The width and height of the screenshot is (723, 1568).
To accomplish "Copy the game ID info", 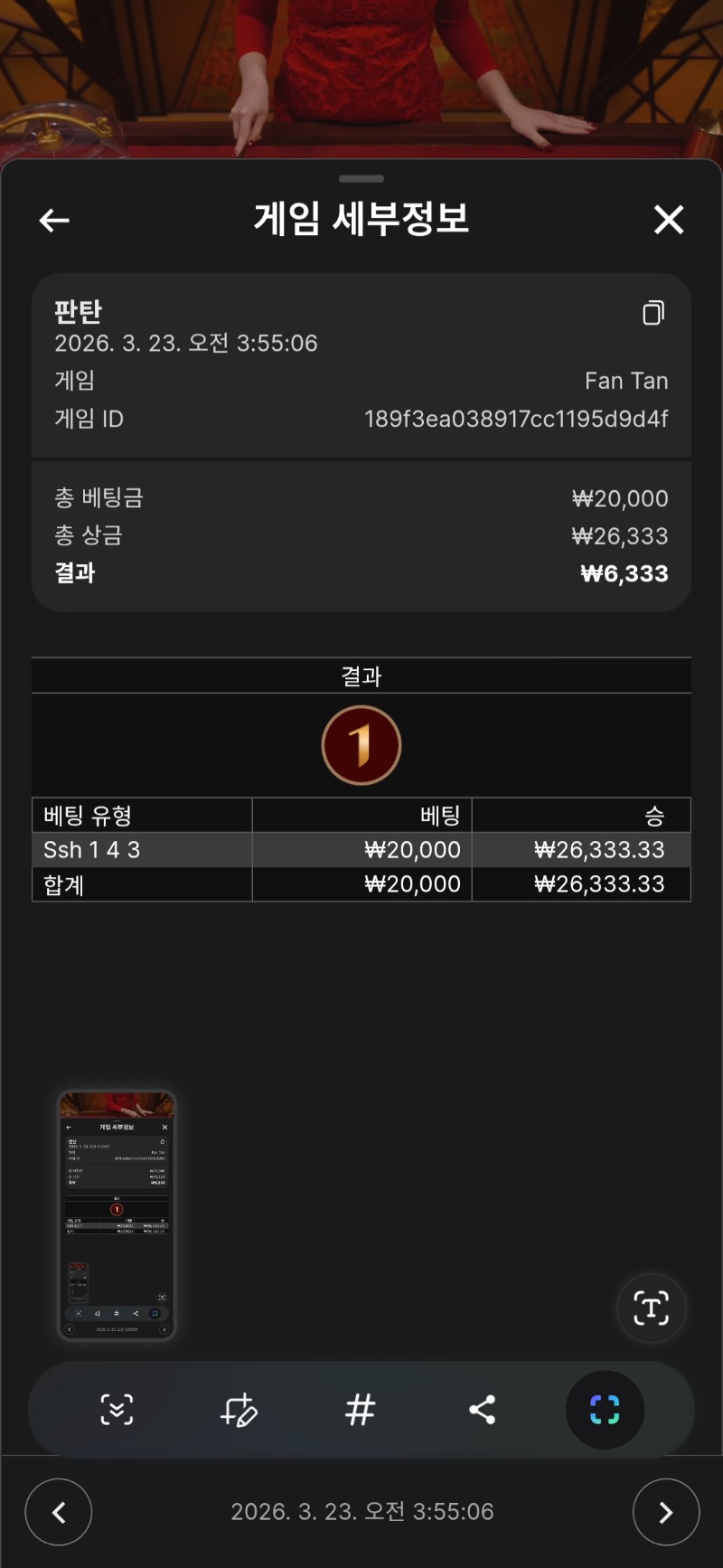I will point(653,313).
